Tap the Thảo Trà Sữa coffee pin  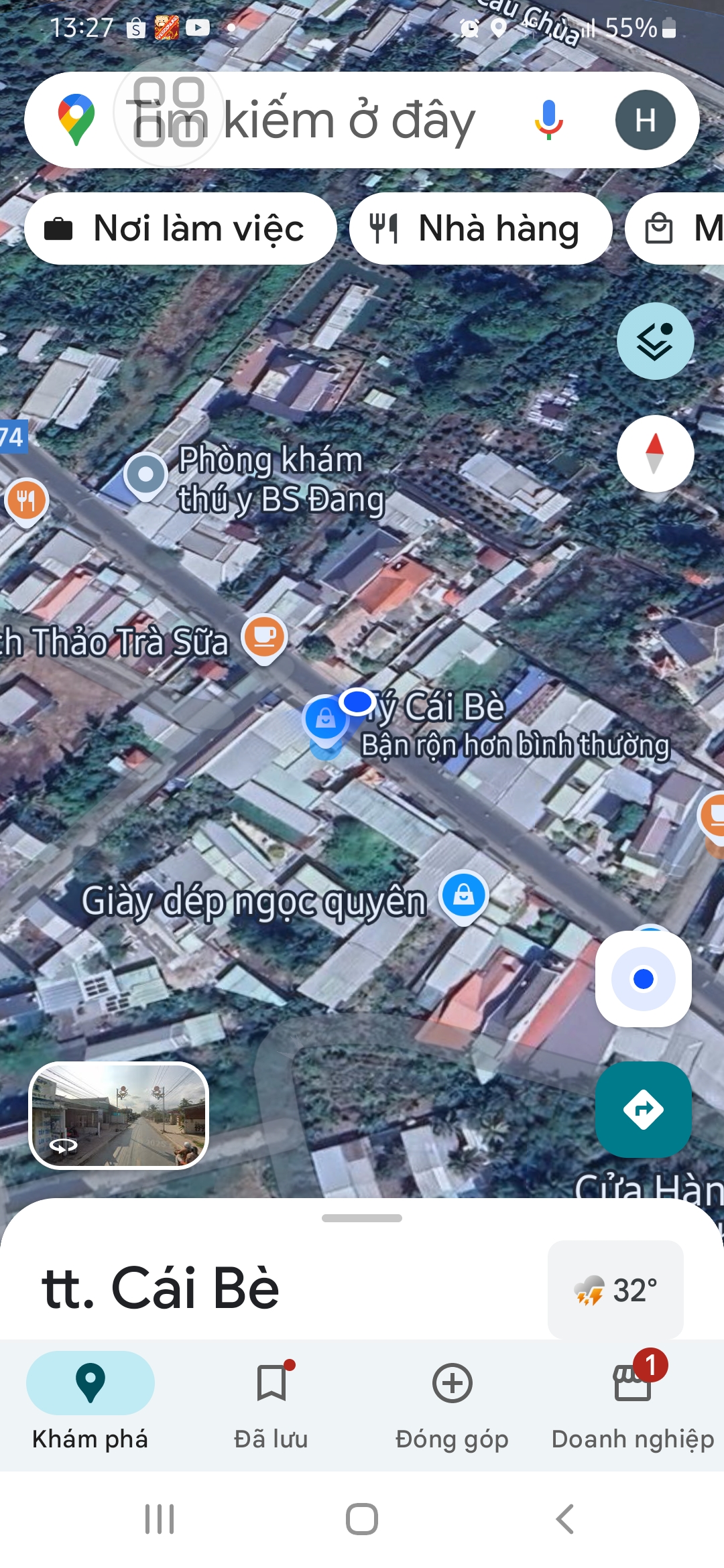[264, 637]
